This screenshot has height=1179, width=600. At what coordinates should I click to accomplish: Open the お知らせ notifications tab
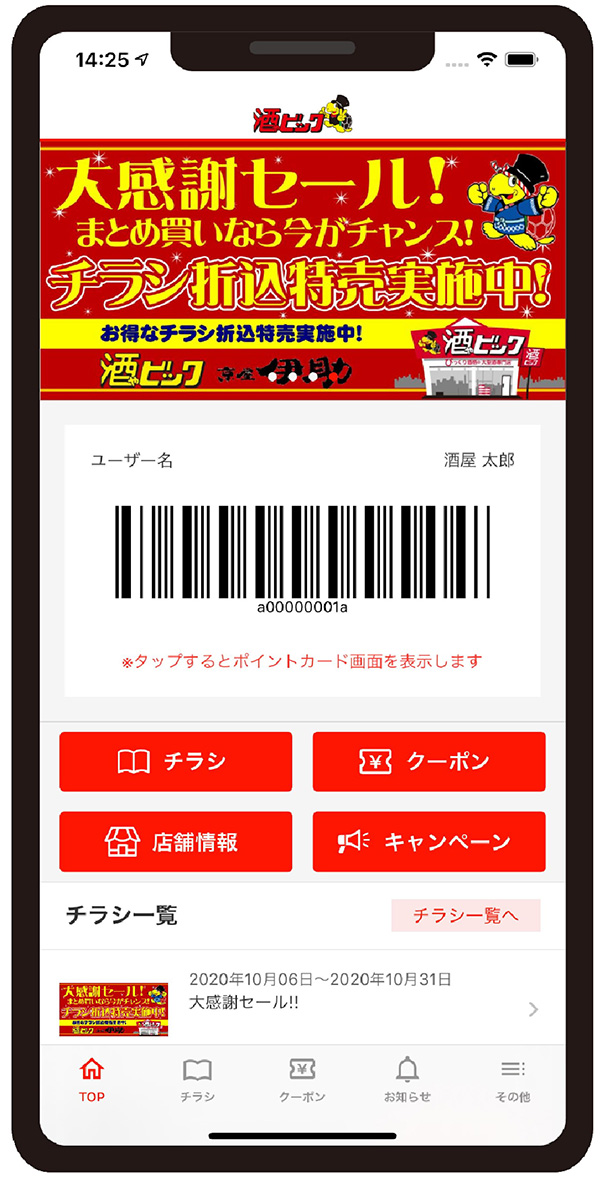pyautogui.click(x=407, y=1080)
